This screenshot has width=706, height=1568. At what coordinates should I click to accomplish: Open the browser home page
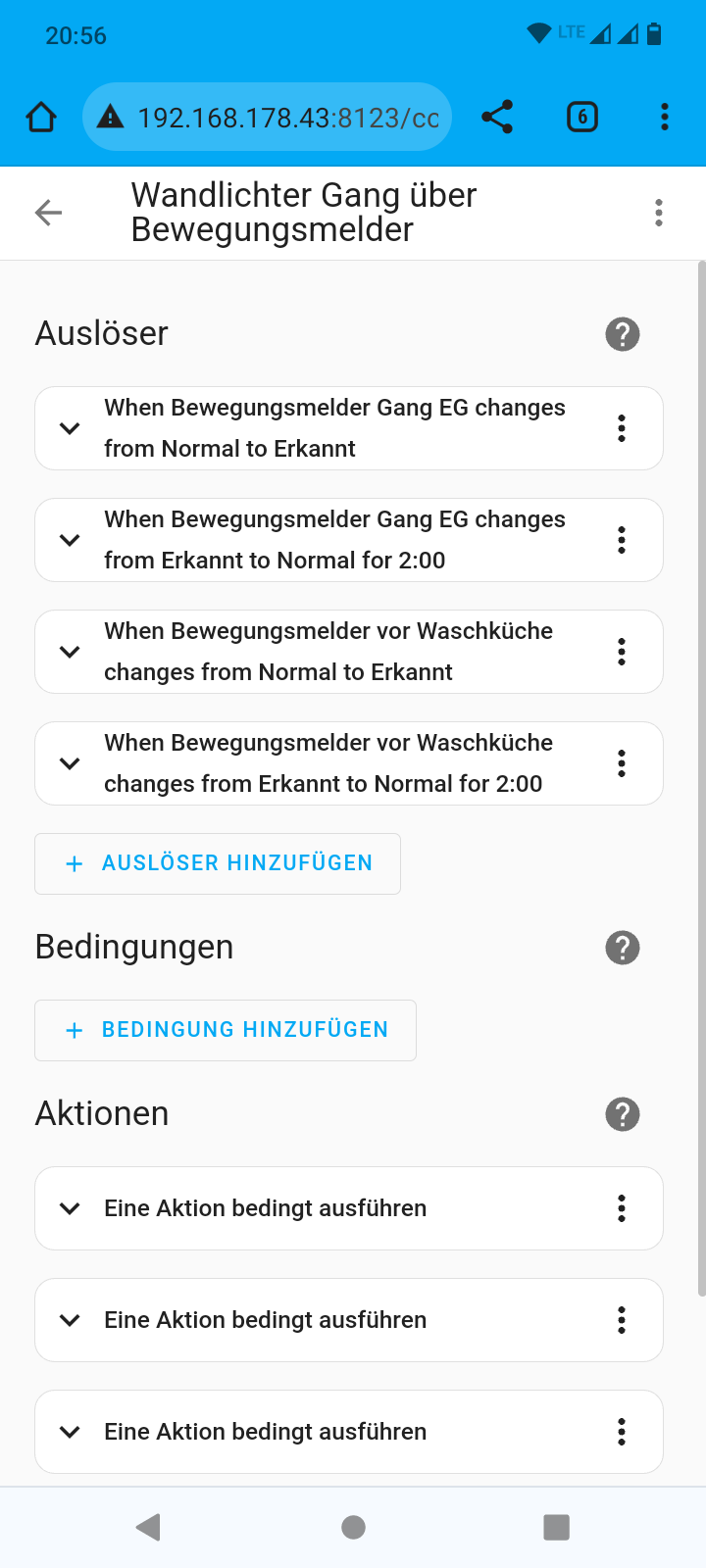pos(41,118)
